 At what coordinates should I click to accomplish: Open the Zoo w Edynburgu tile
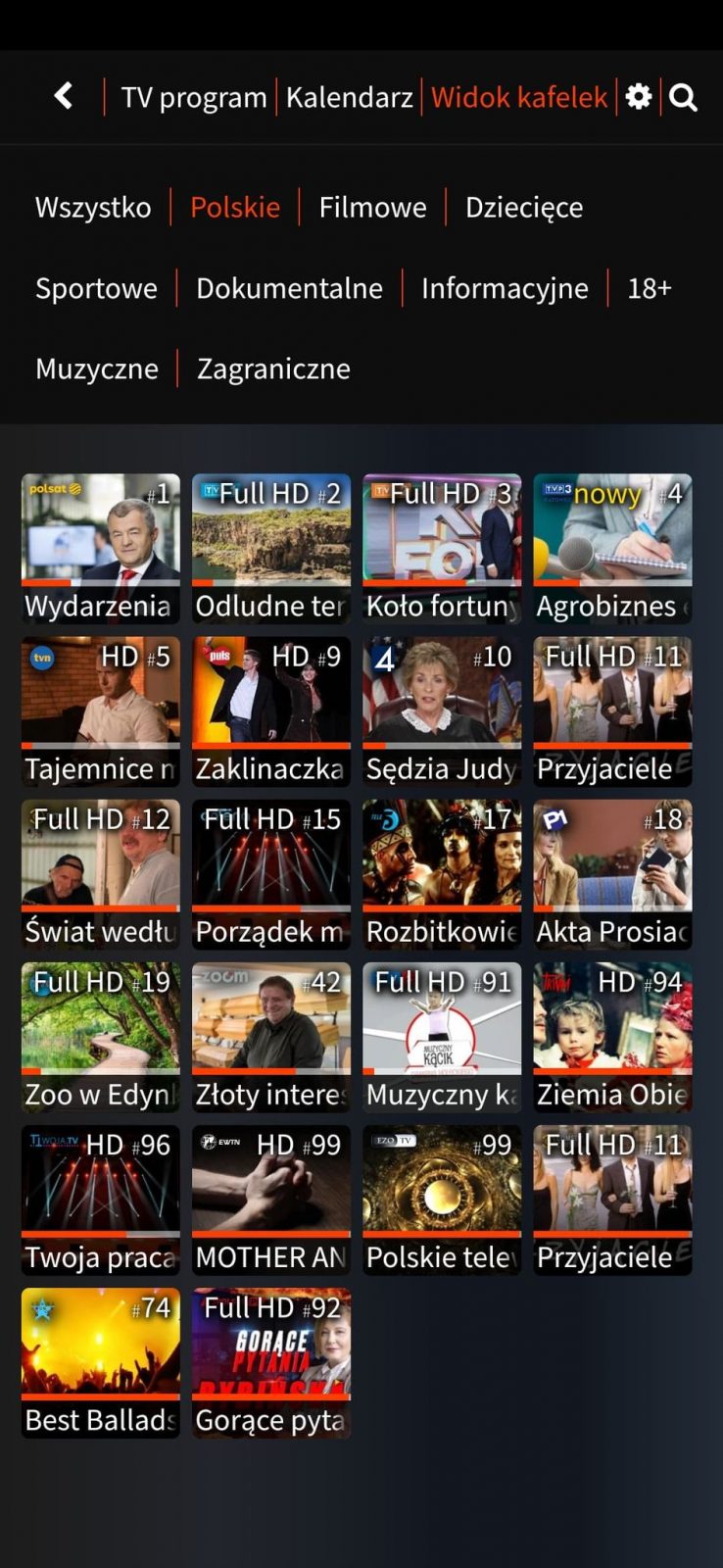pos(101,1037)
